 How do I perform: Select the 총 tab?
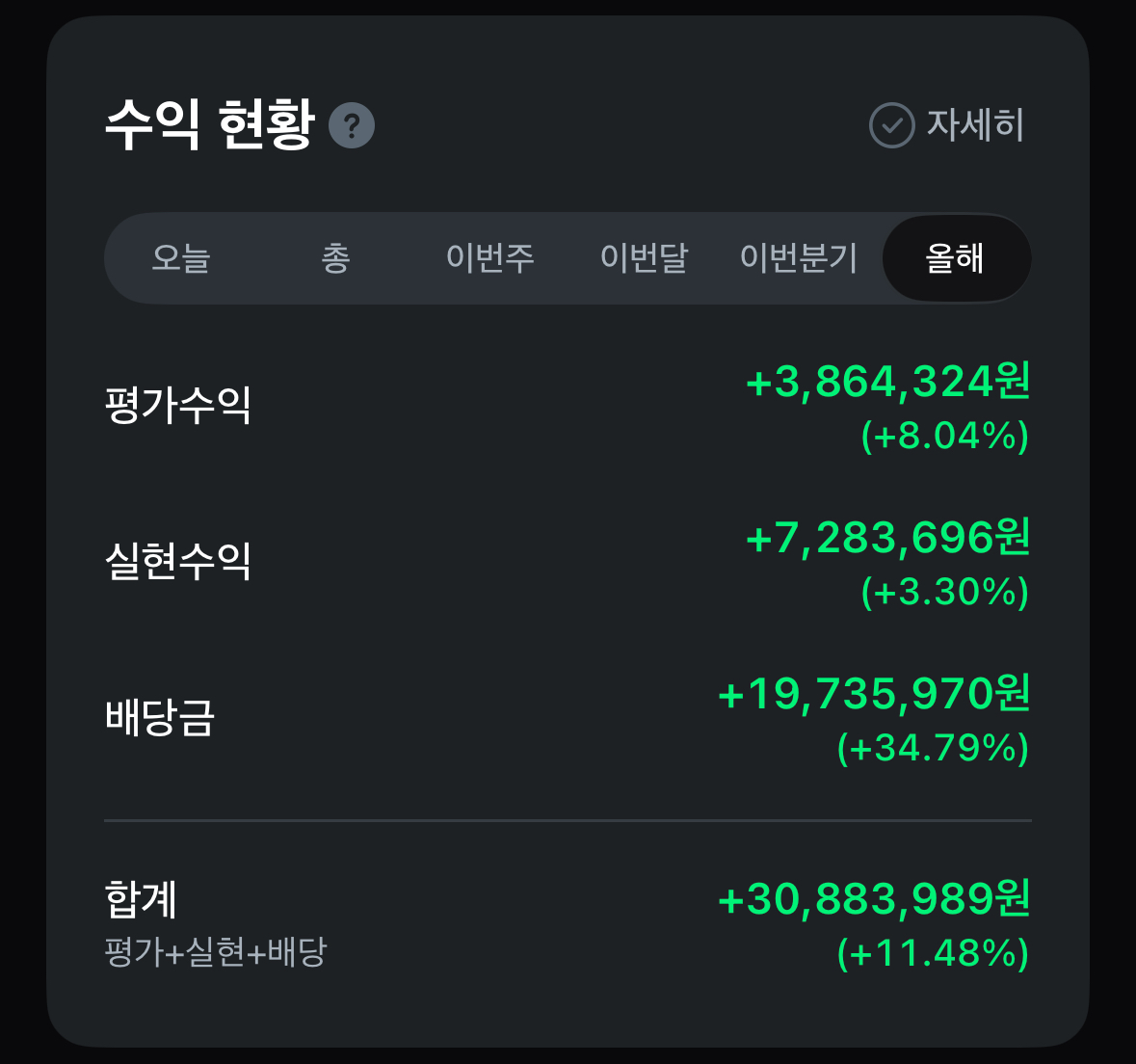point(335,258)
